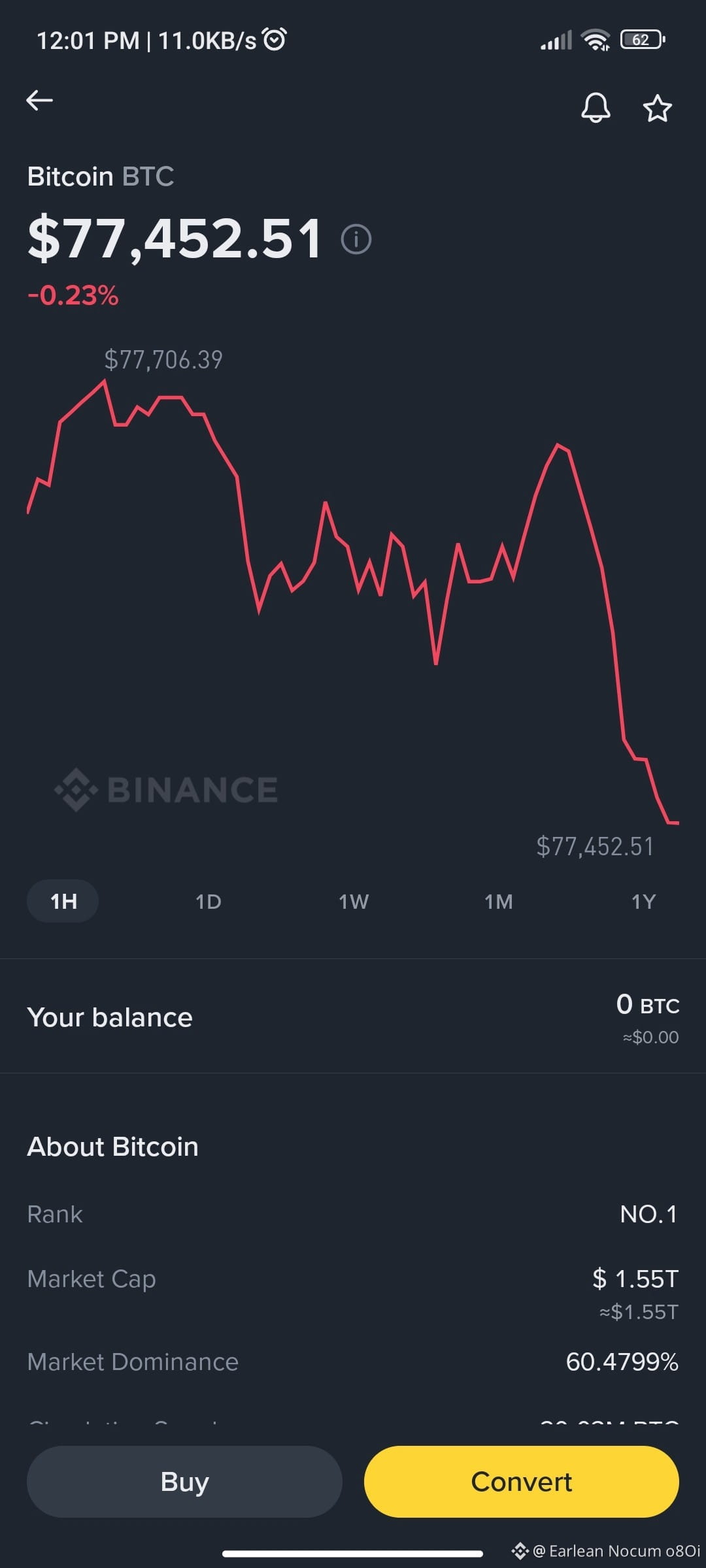Switch chart to 1Y range

tap(643, 902)
